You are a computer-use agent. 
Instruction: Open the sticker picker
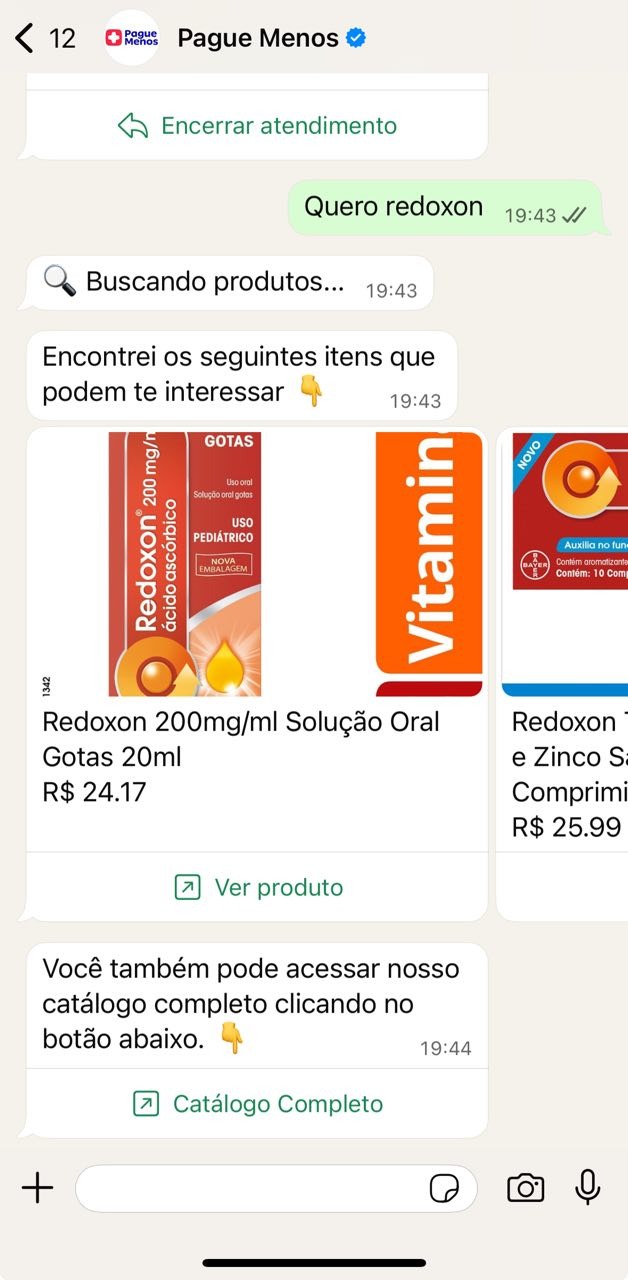tap(444, 1188)
